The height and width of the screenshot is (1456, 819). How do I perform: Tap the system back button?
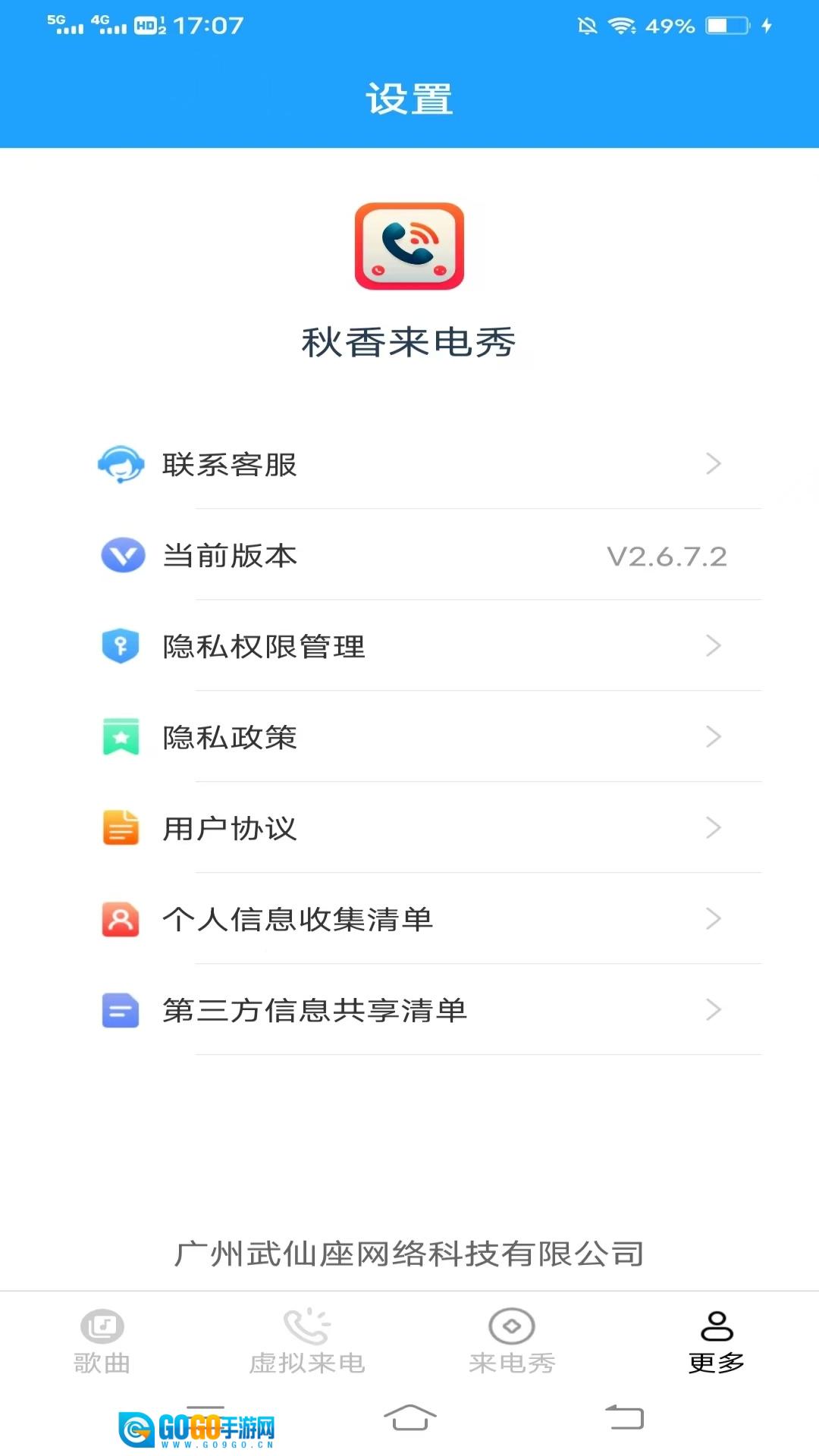624,1417
